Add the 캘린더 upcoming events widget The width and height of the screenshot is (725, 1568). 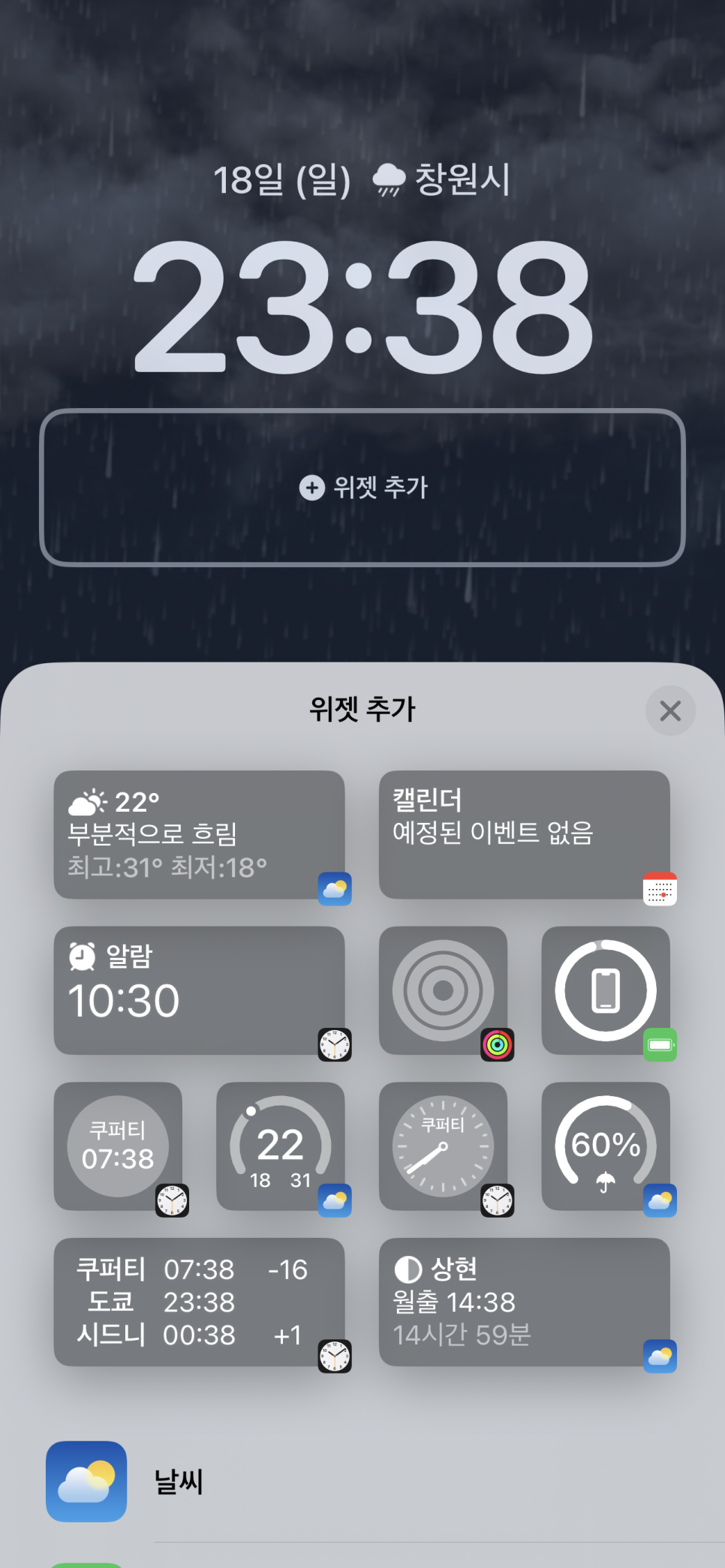pyautogui.click(x=524, y=834)
